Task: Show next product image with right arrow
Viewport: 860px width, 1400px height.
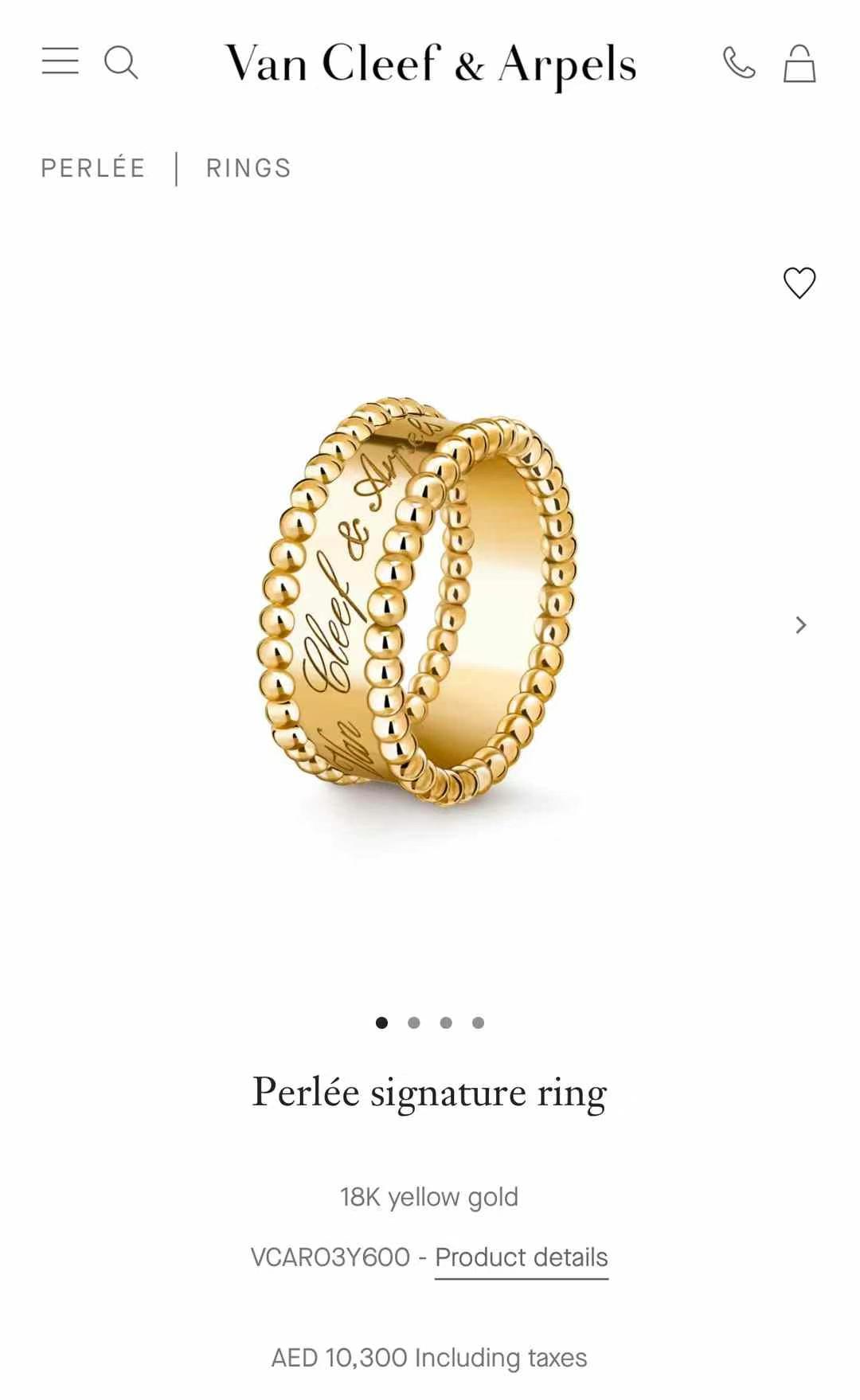Action: [x=801, y=625]
